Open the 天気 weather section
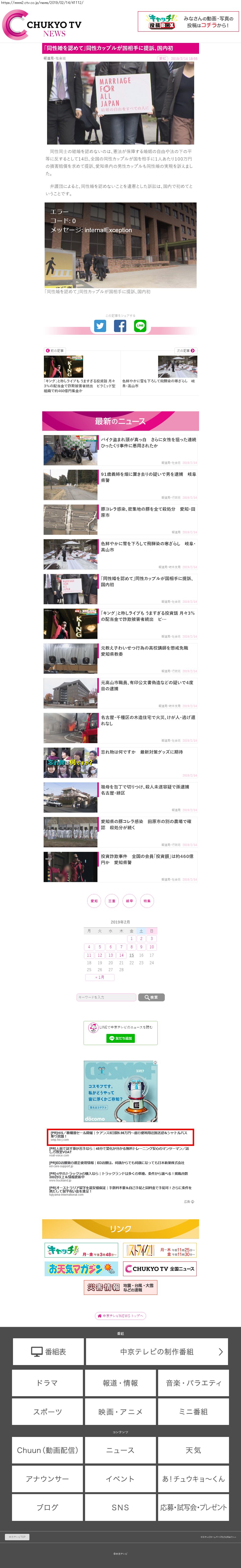 193,1450
